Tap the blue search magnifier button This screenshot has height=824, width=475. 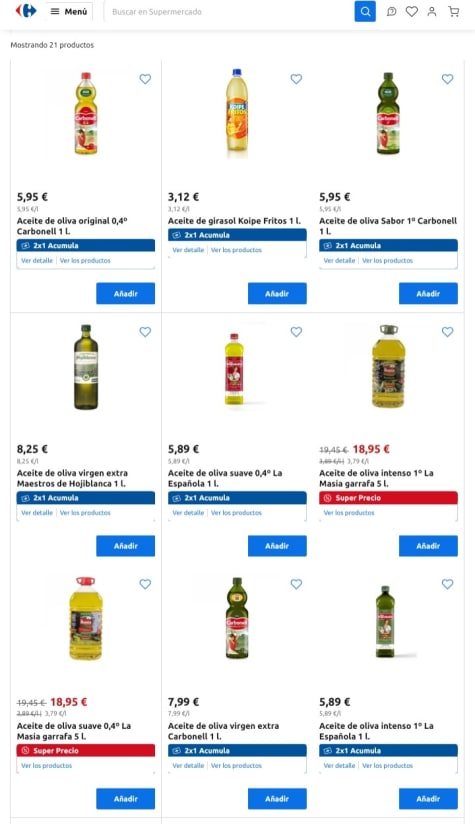pyautogui.click(x=365, y=12)
